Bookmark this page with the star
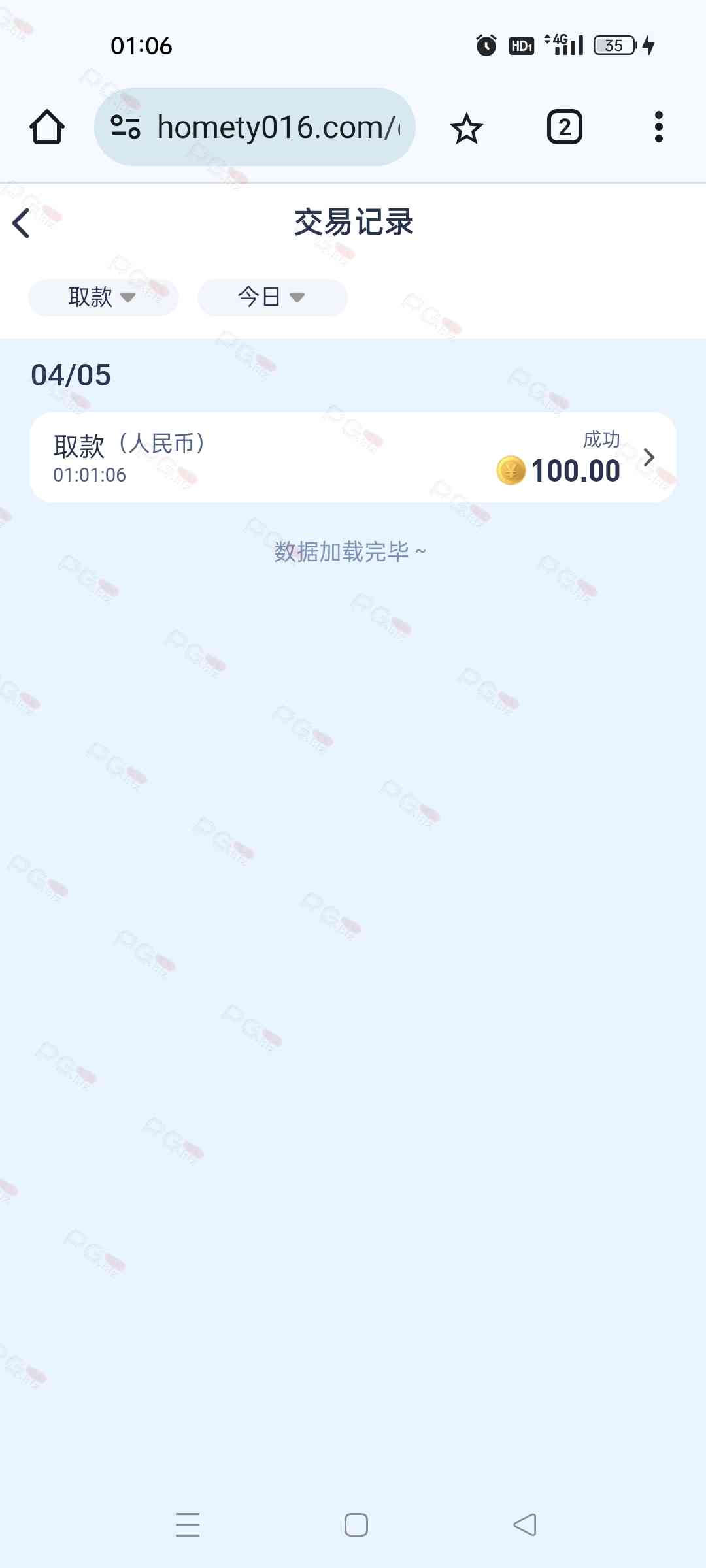 (x=466, y=128)
